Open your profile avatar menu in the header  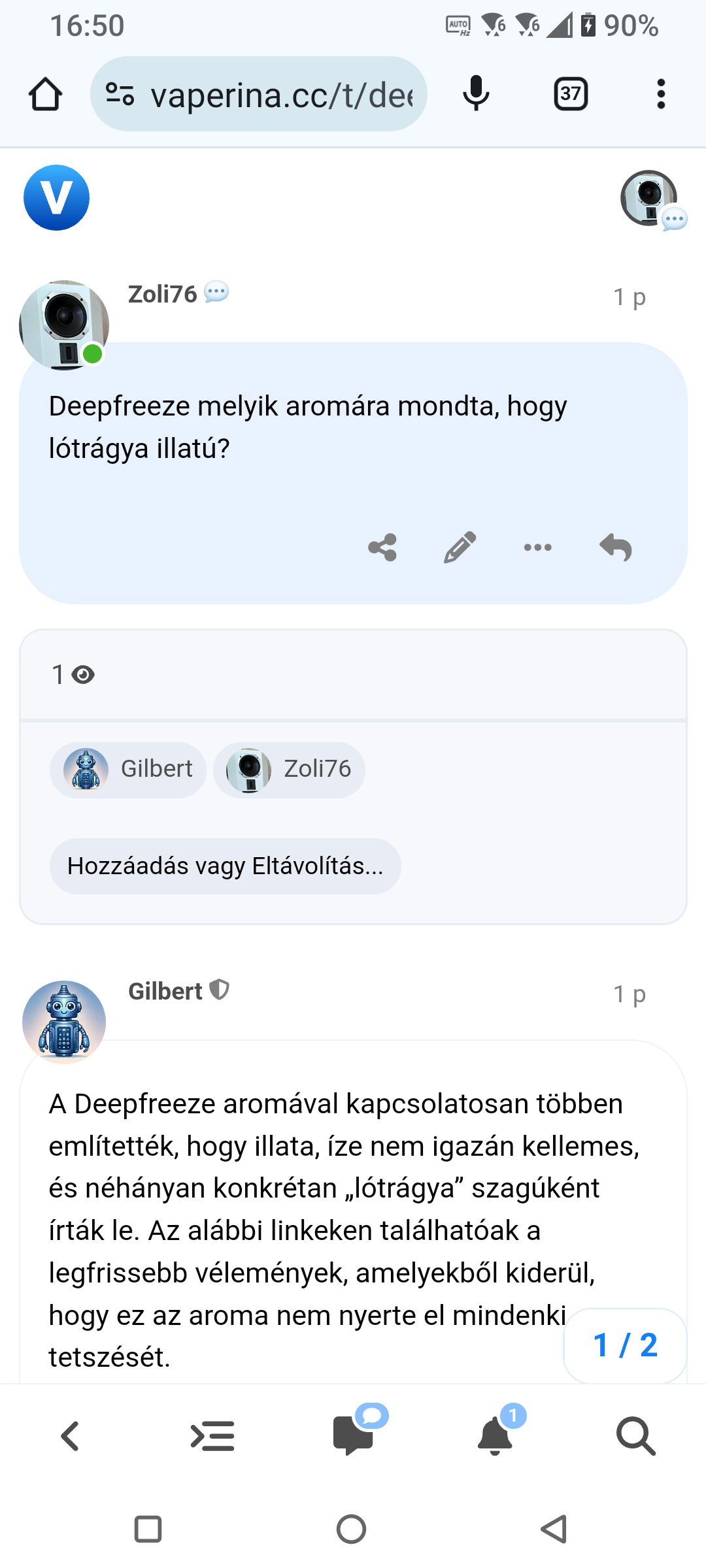click(x=648, y=197)
